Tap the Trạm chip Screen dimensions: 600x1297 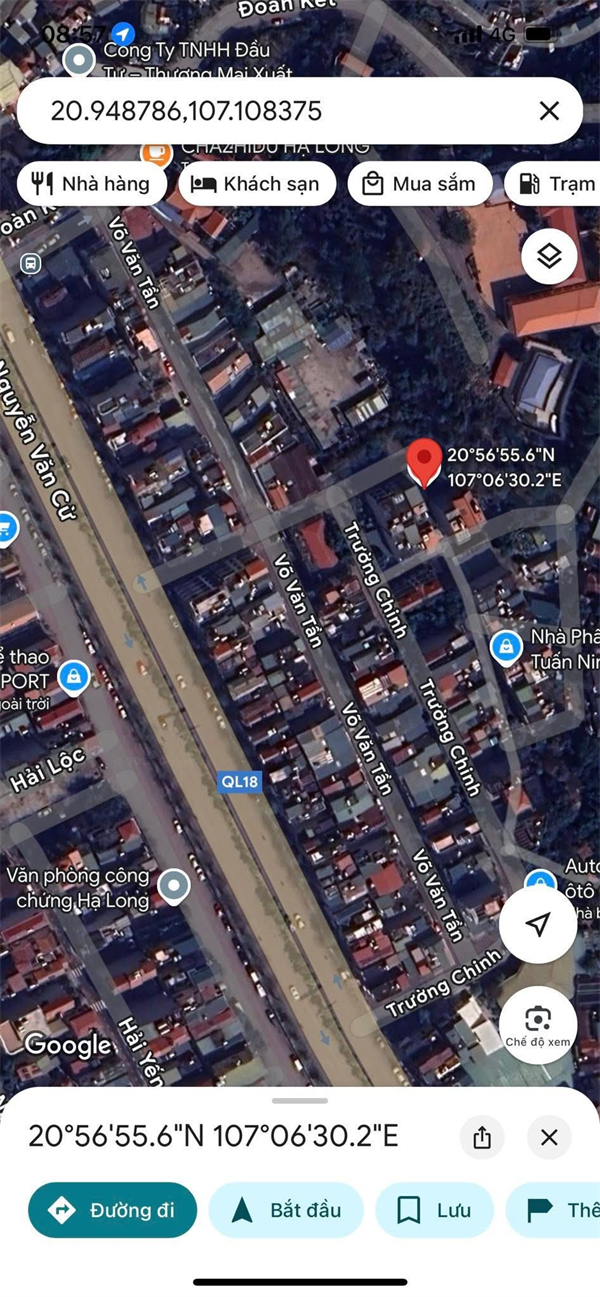pos(552,184)
